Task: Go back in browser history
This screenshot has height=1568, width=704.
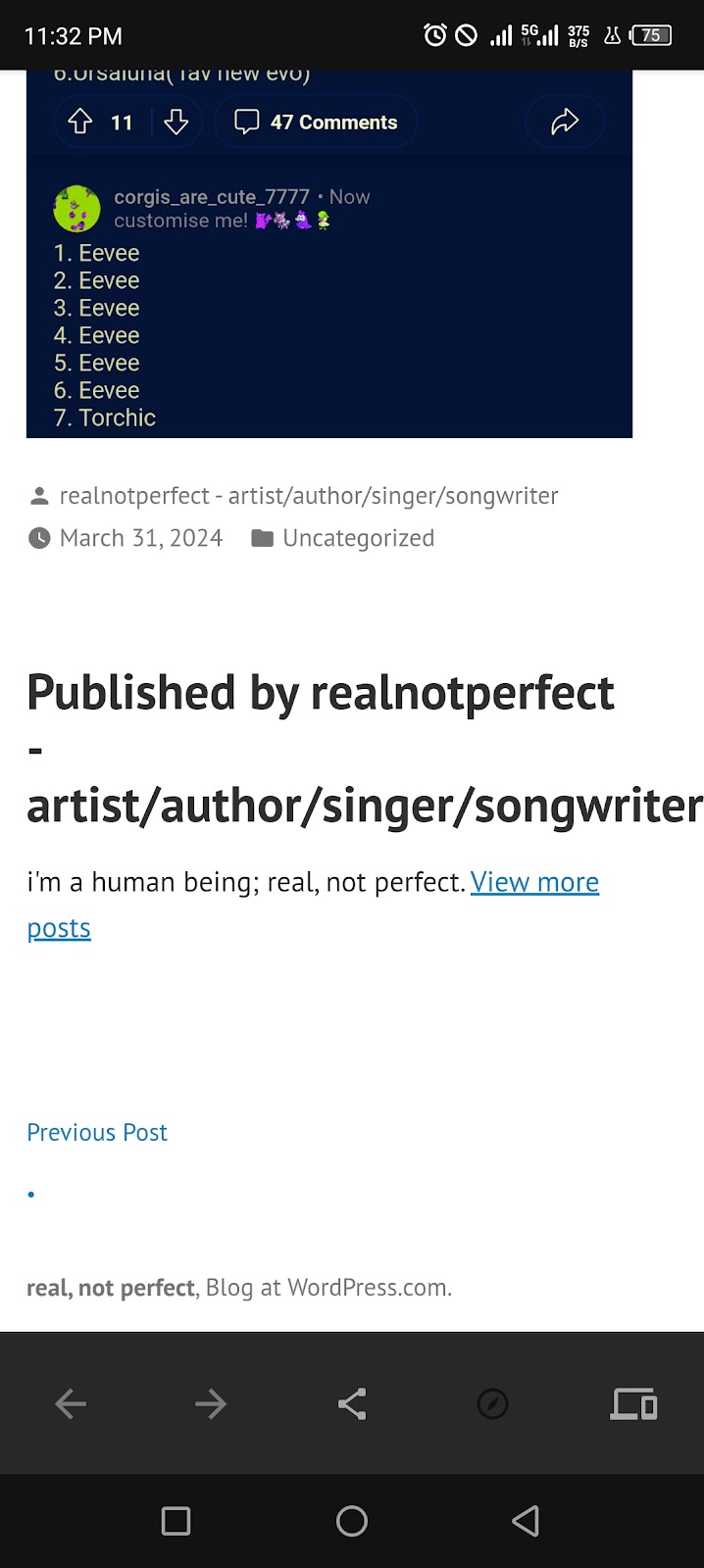Action: 71,1404
